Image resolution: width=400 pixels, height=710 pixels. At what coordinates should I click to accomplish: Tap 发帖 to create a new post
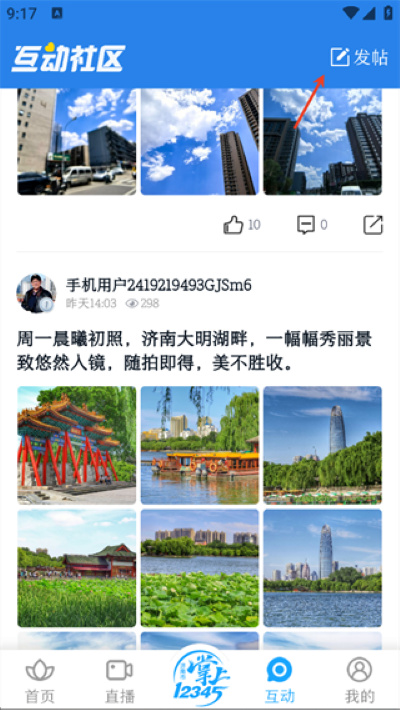point(359,58)
